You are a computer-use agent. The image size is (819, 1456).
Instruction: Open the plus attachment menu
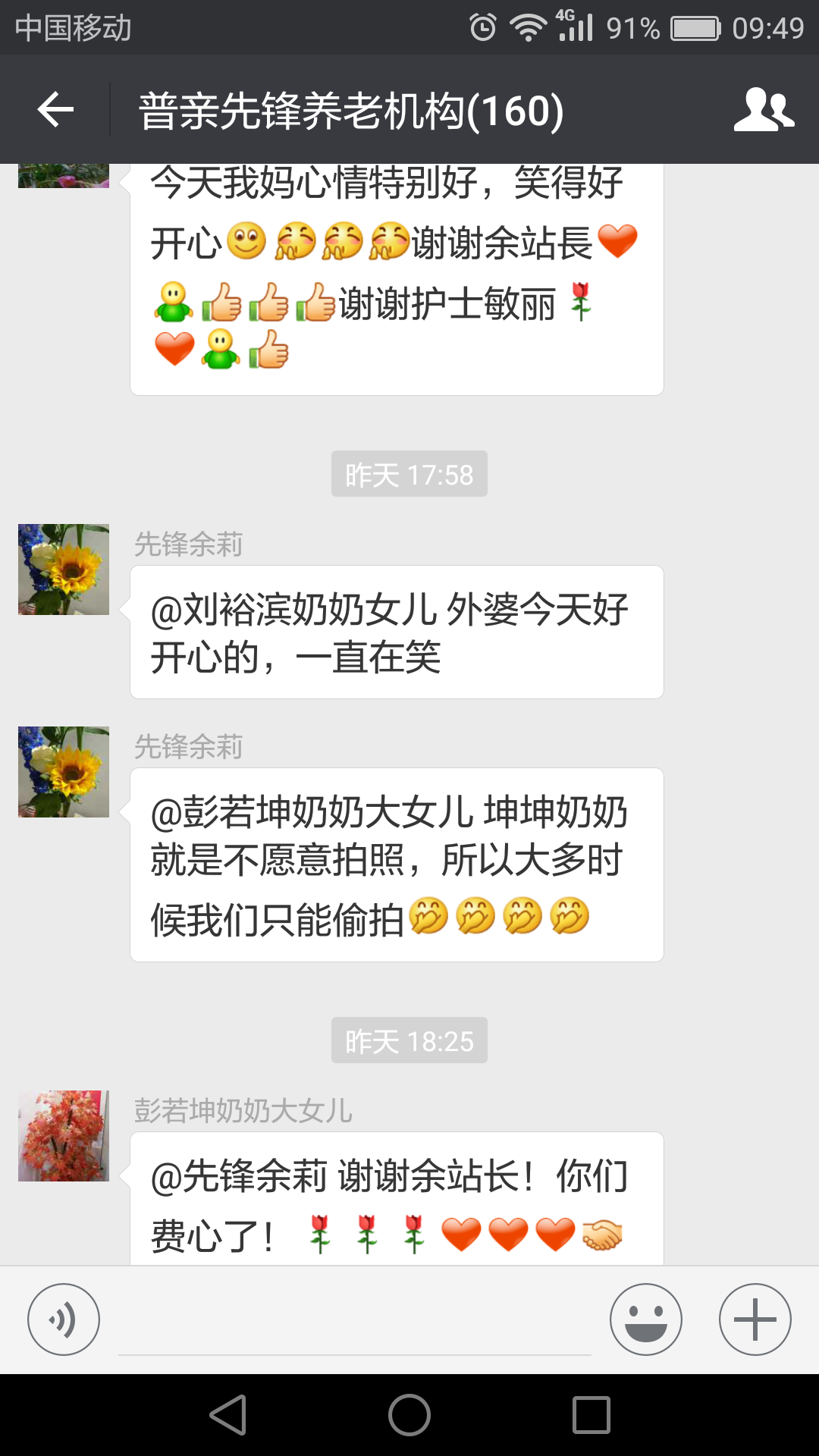coord(755,1319)
